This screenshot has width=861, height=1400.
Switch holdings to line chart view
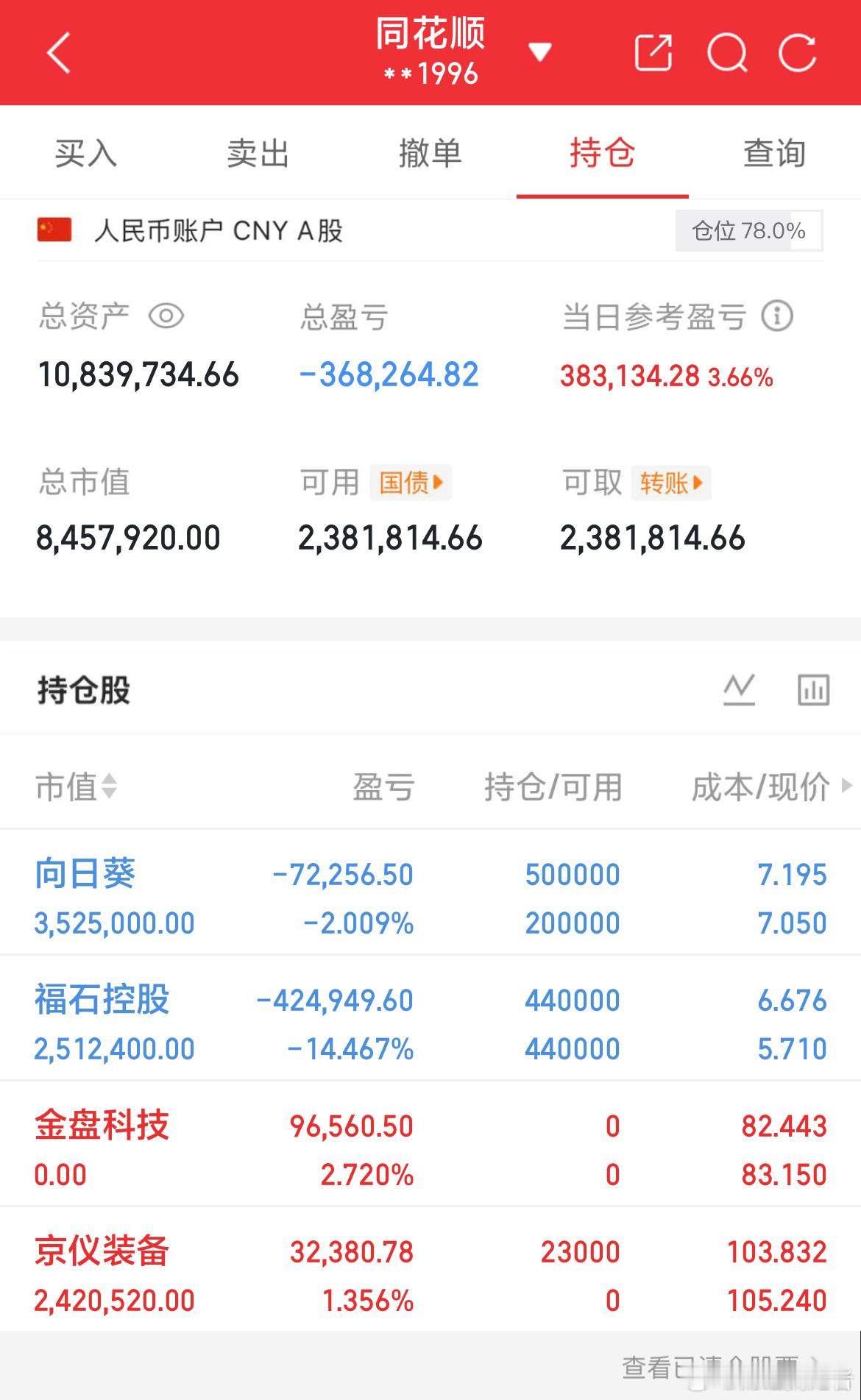(x=740, y=689)
